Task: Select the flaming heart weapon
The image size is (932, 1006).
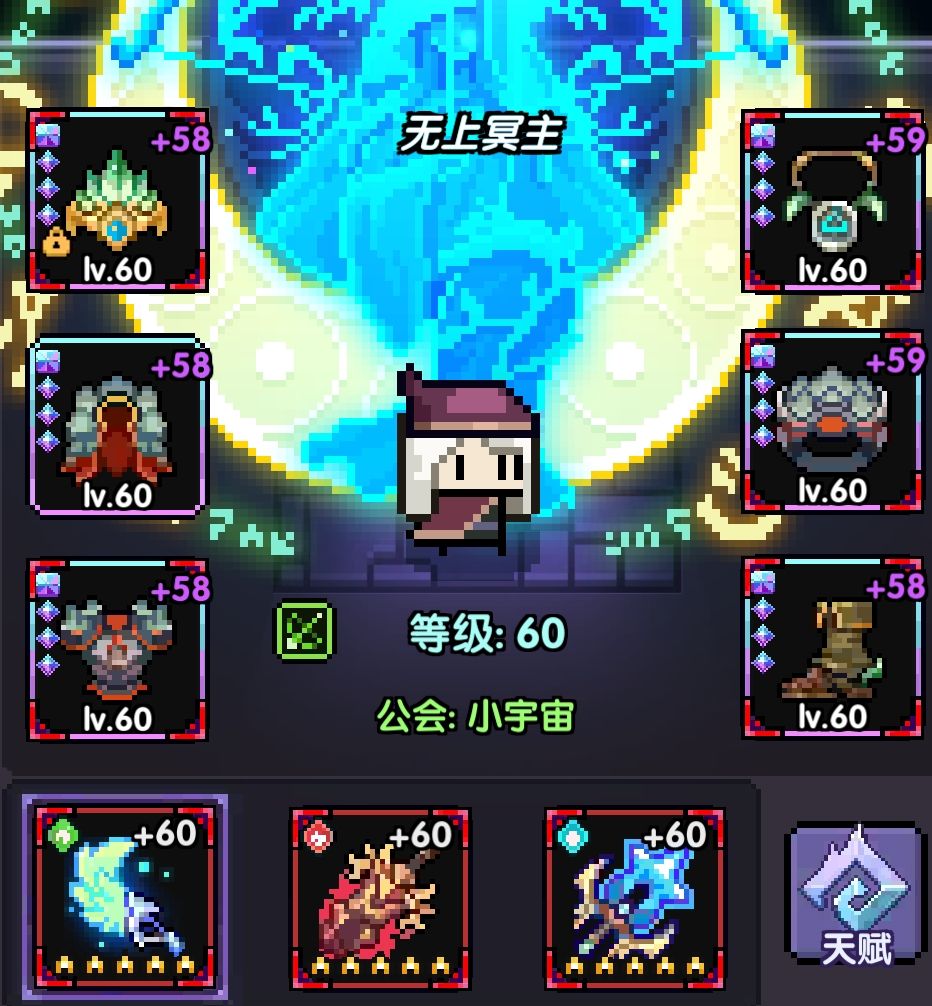Action: click(378, 900)
